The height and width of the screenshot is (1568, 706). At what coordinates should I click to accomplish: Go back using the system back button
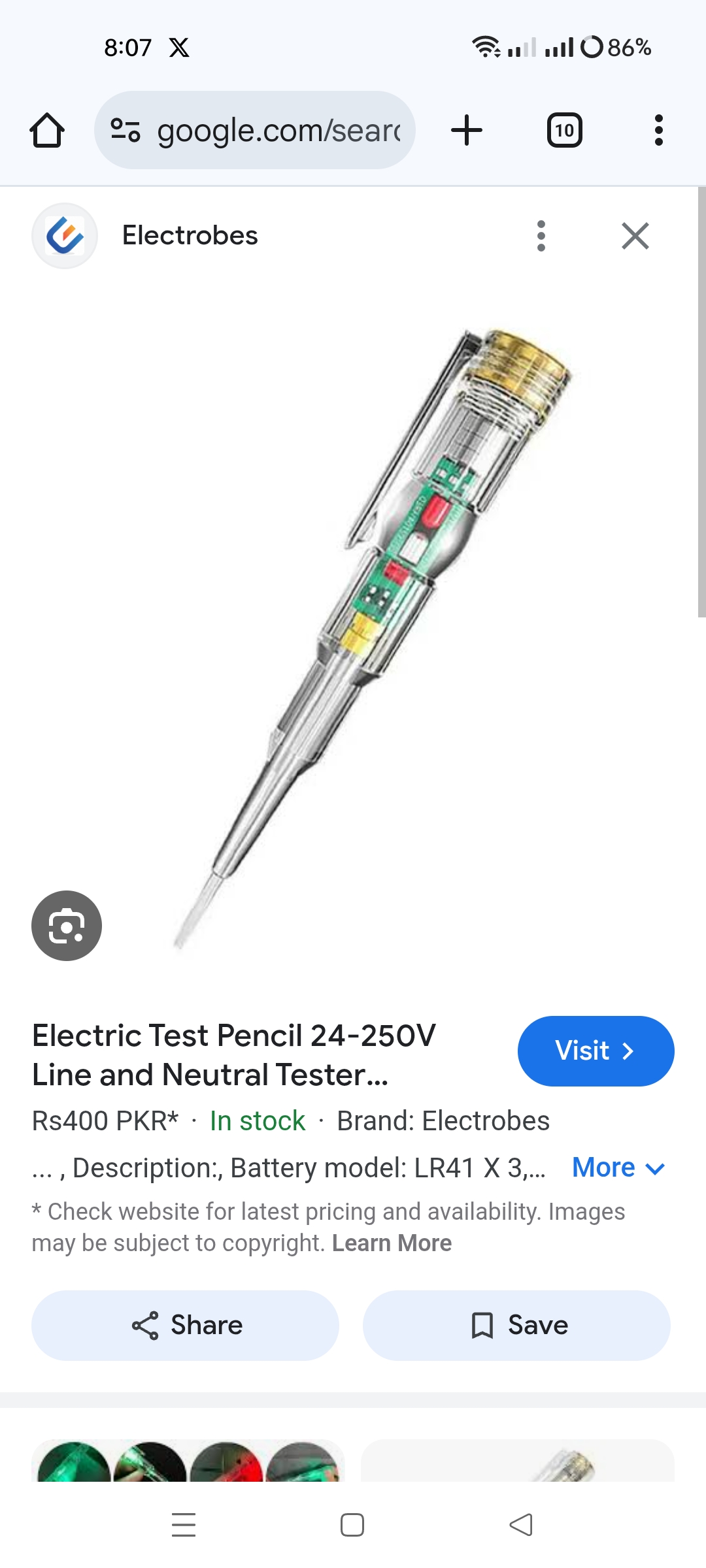tap(521, 1525)
